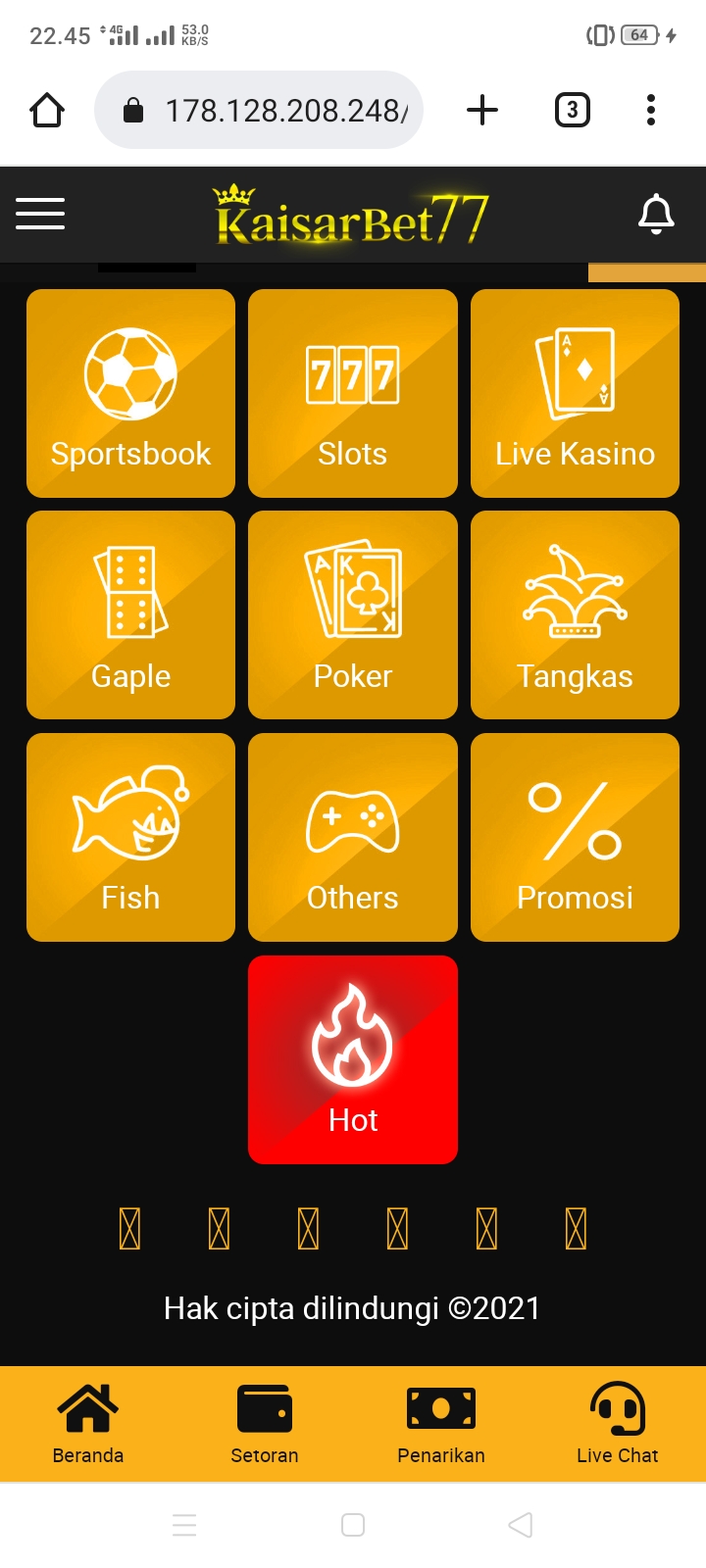Viewport: 706px width, 1568px height.
Task: Select the Tangkas tile
Action: (x=575, y=614)
